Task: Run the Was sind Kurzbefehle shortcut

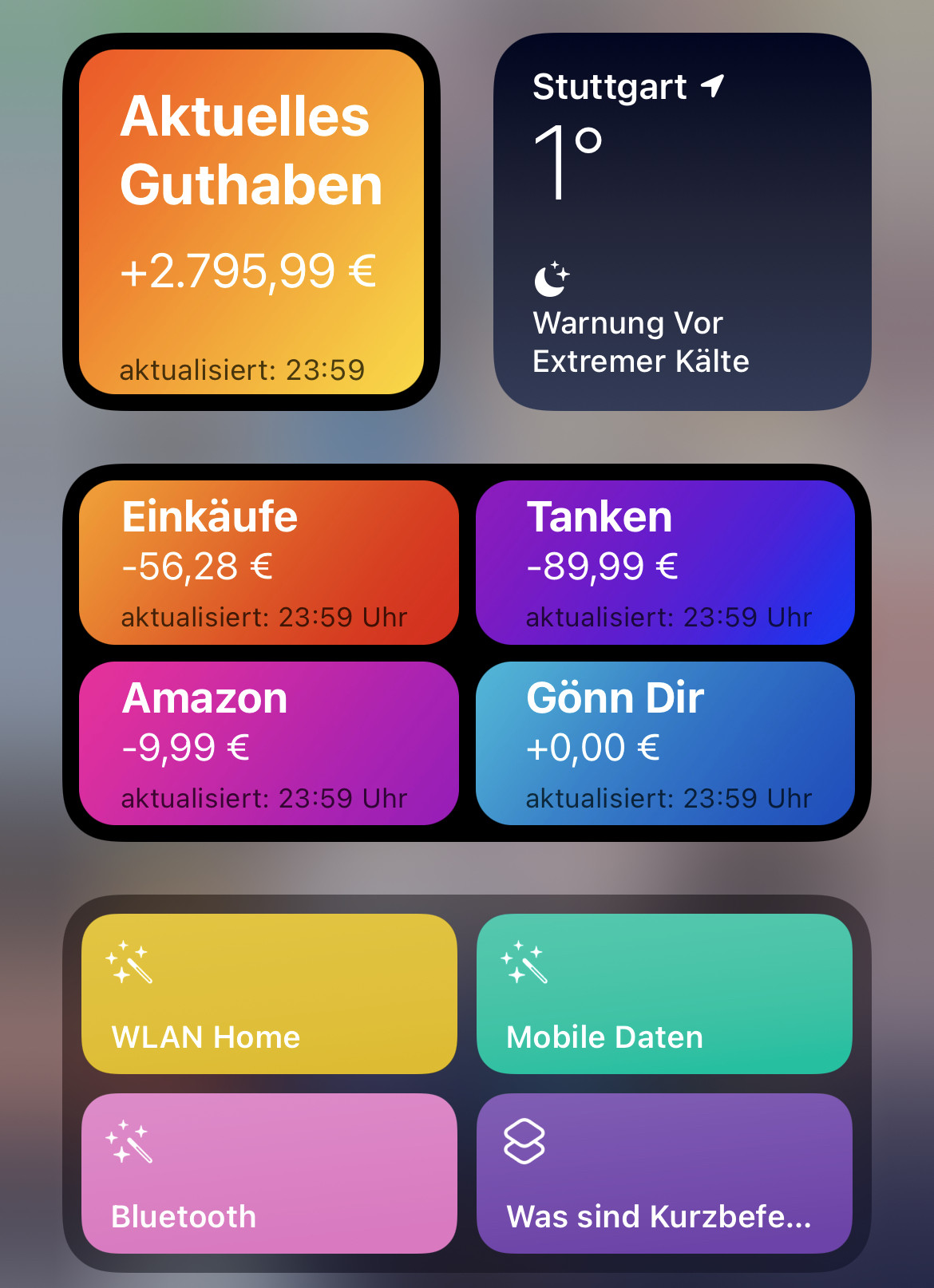Action: coord(664,1173)
